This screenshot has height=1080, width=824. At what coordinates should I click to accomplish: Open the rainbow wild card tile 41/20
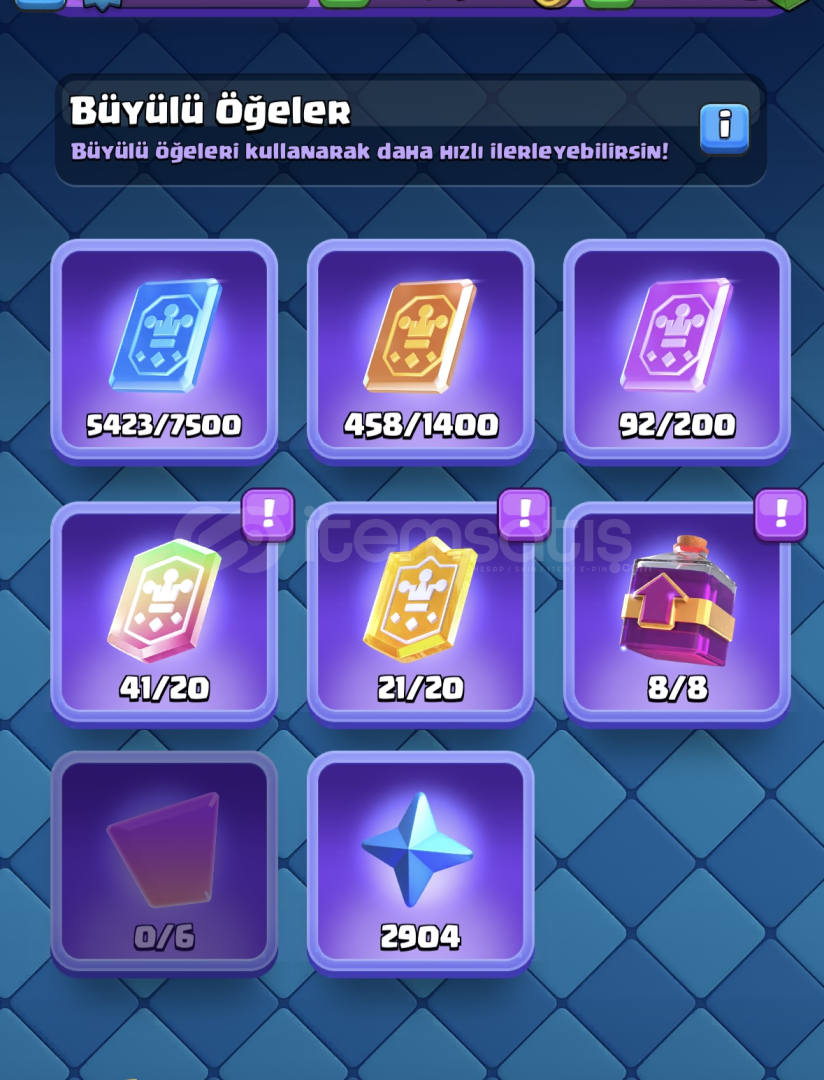point(164,612)
